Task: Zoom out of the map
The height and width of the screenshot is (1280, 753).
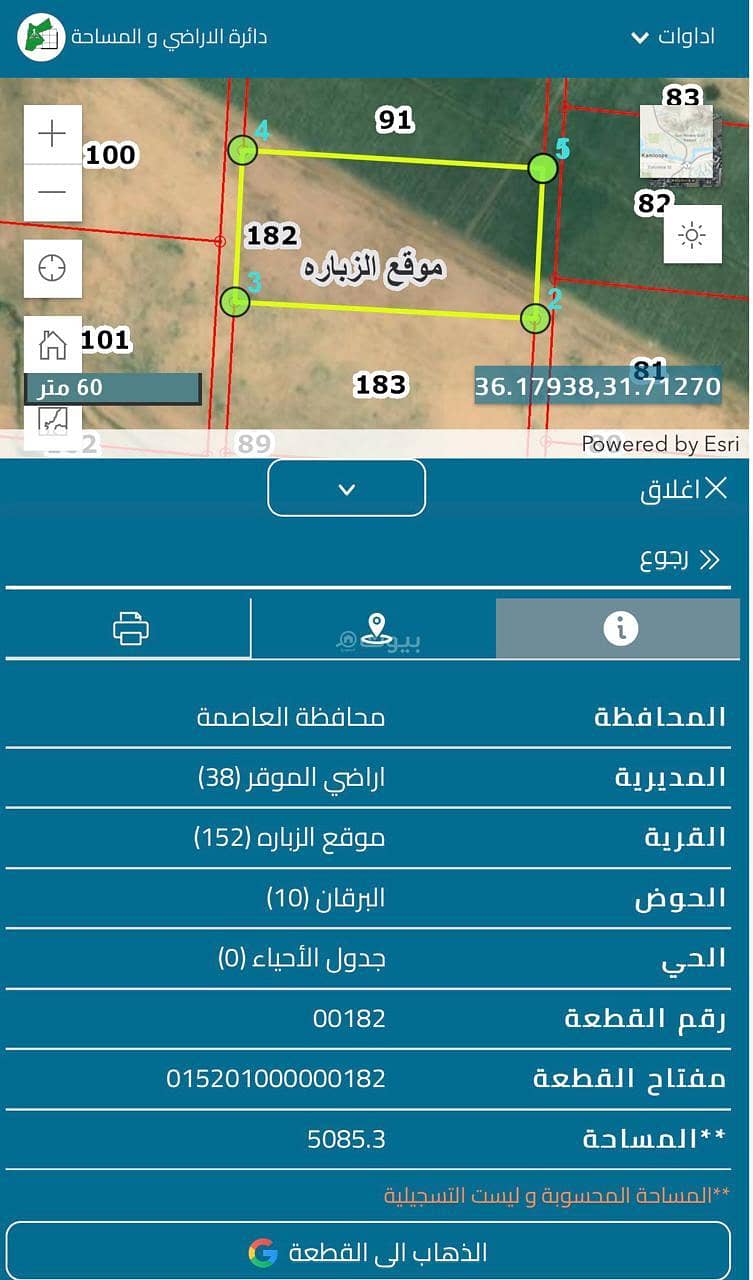Action: (x=52, y=192)
